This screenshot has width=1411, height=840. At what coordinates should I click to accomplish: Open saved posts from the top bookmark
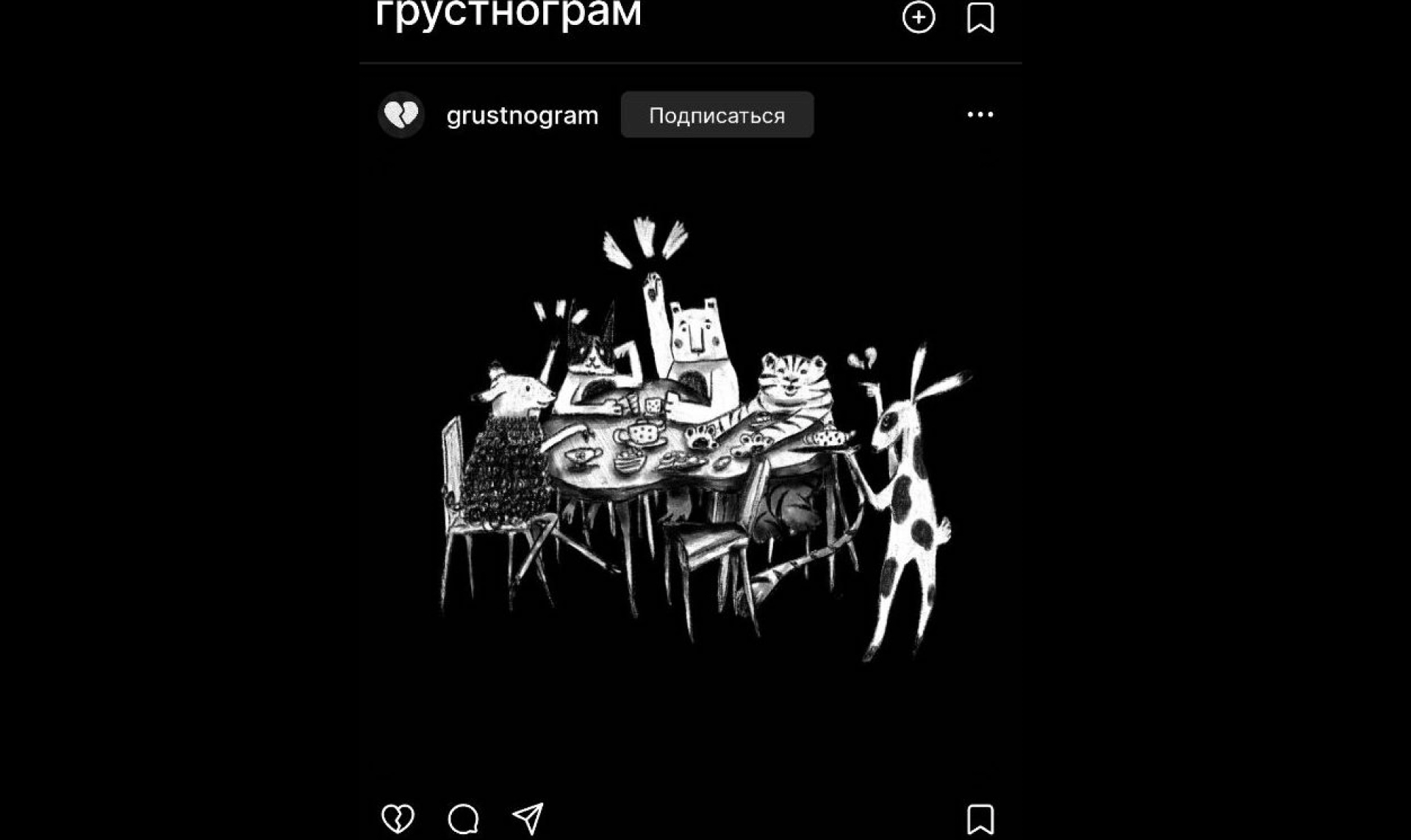point(980,18)
